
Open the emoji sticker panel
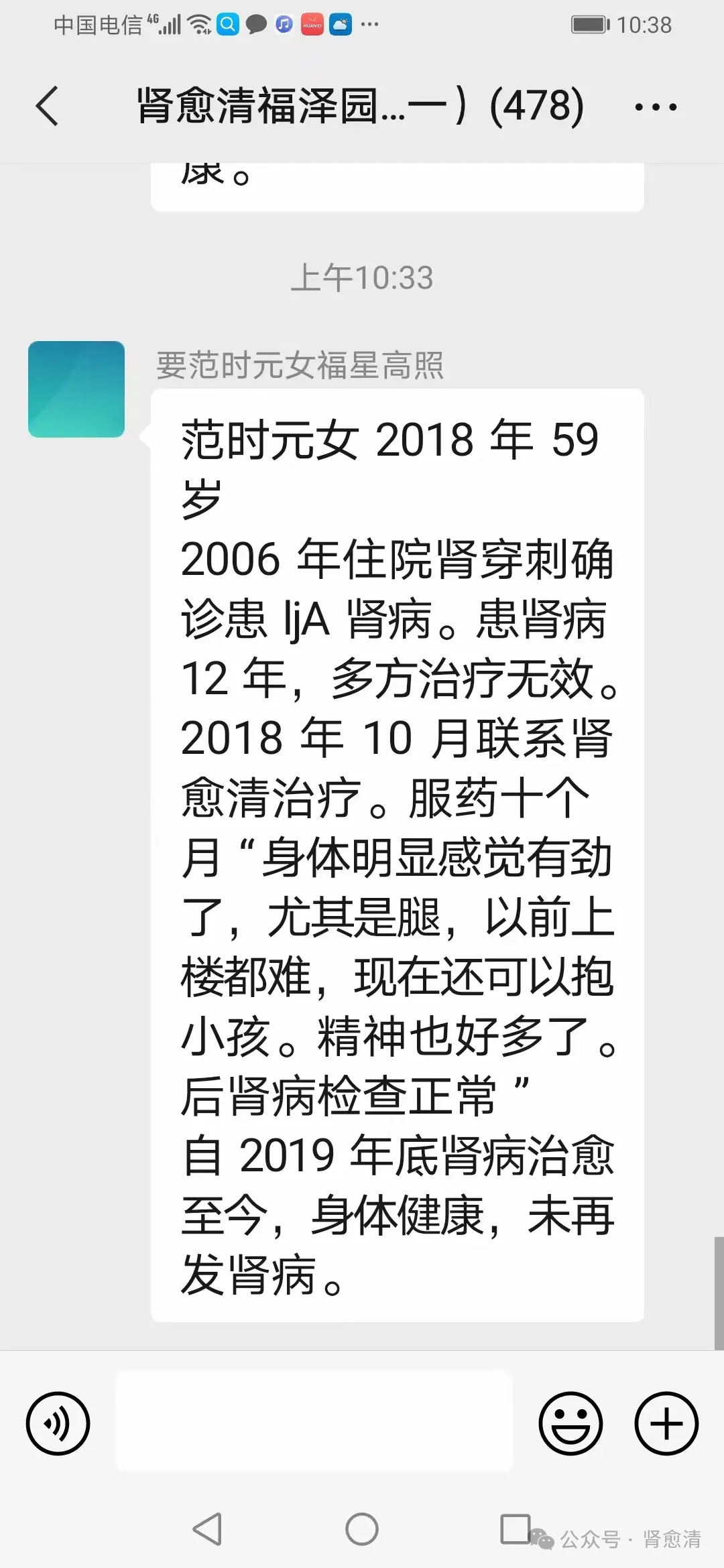(x=570, y=1423)
